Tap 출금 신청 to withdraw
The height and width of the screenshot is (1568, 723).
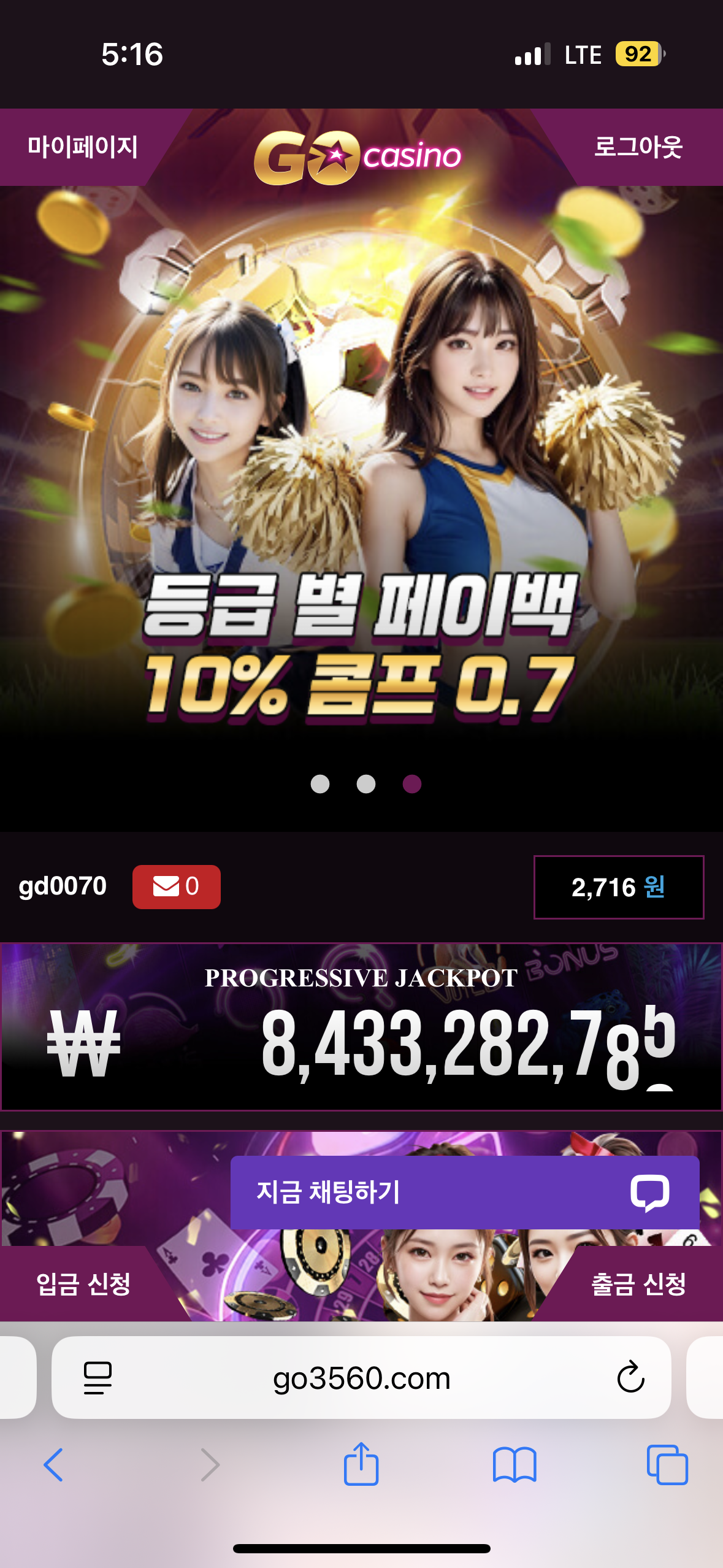coord(638,1283)
